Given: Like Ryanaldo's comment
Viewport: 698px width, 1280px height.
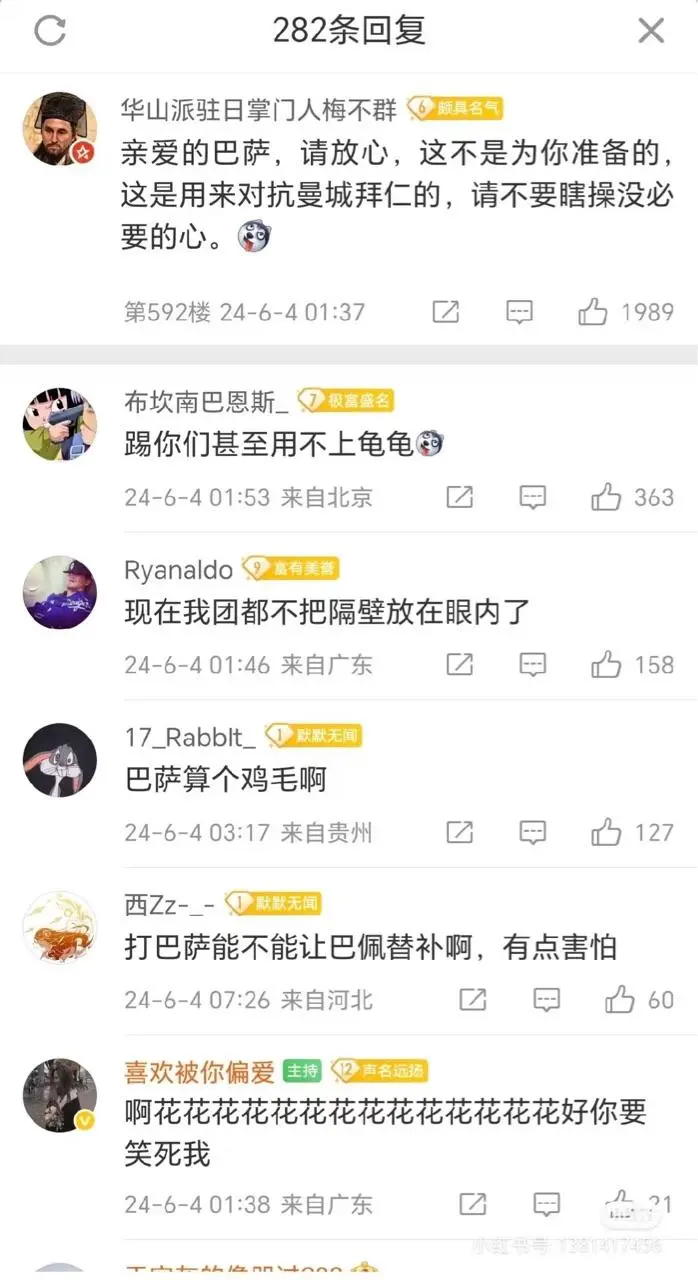Looking at the screenshot, I should pos(606,664).
